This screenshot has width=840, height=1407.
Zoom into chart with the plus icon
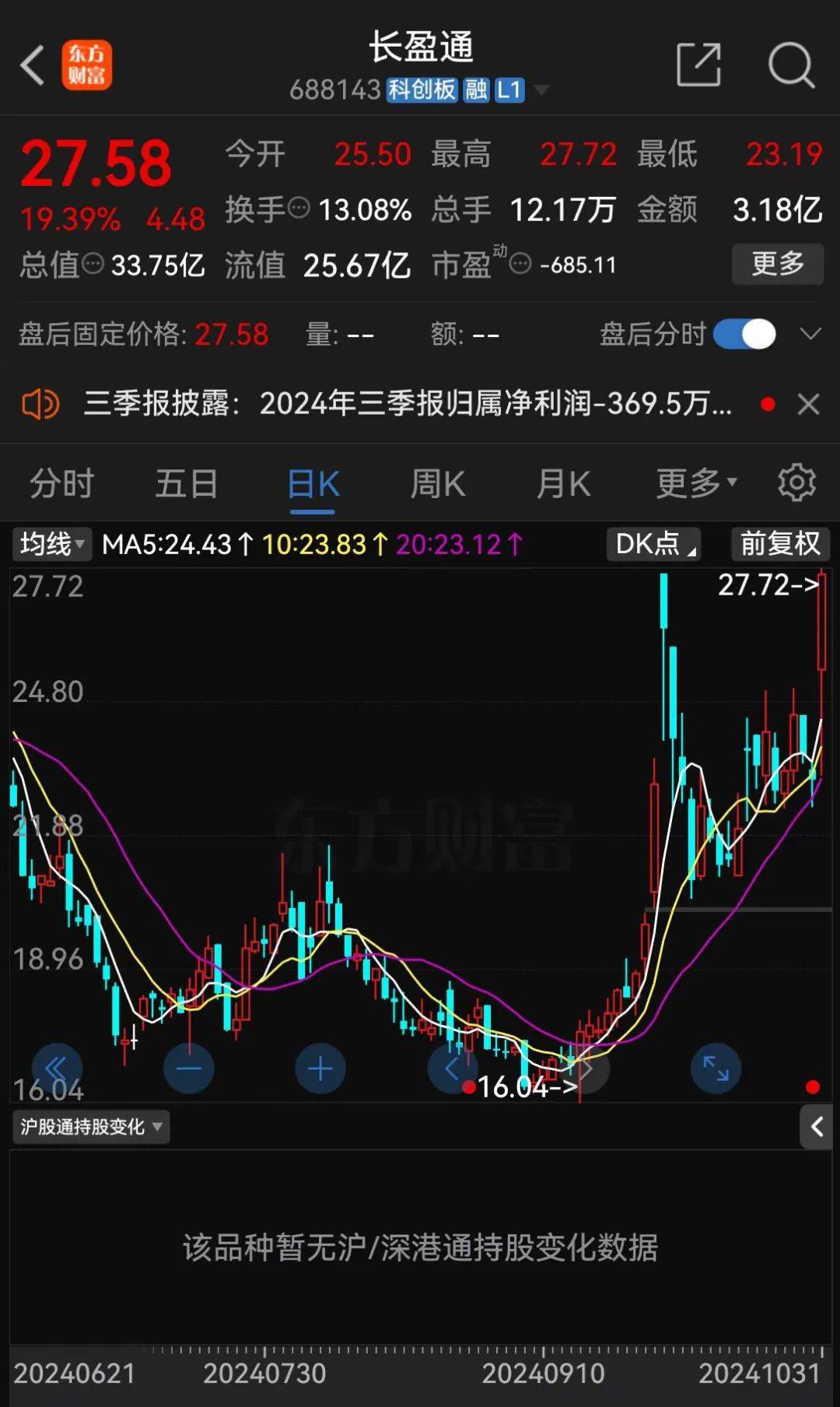click(320, 1068)
